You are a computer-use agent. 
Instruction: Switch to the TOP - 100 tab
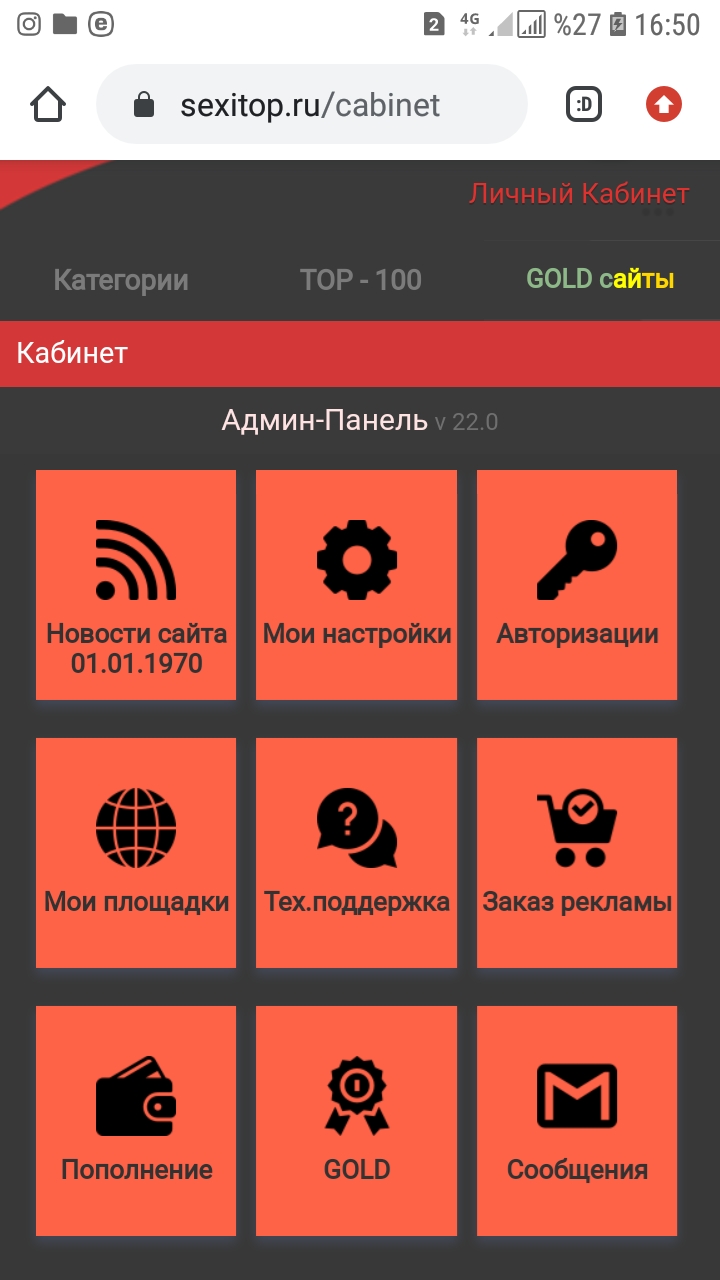coord(360,280)
